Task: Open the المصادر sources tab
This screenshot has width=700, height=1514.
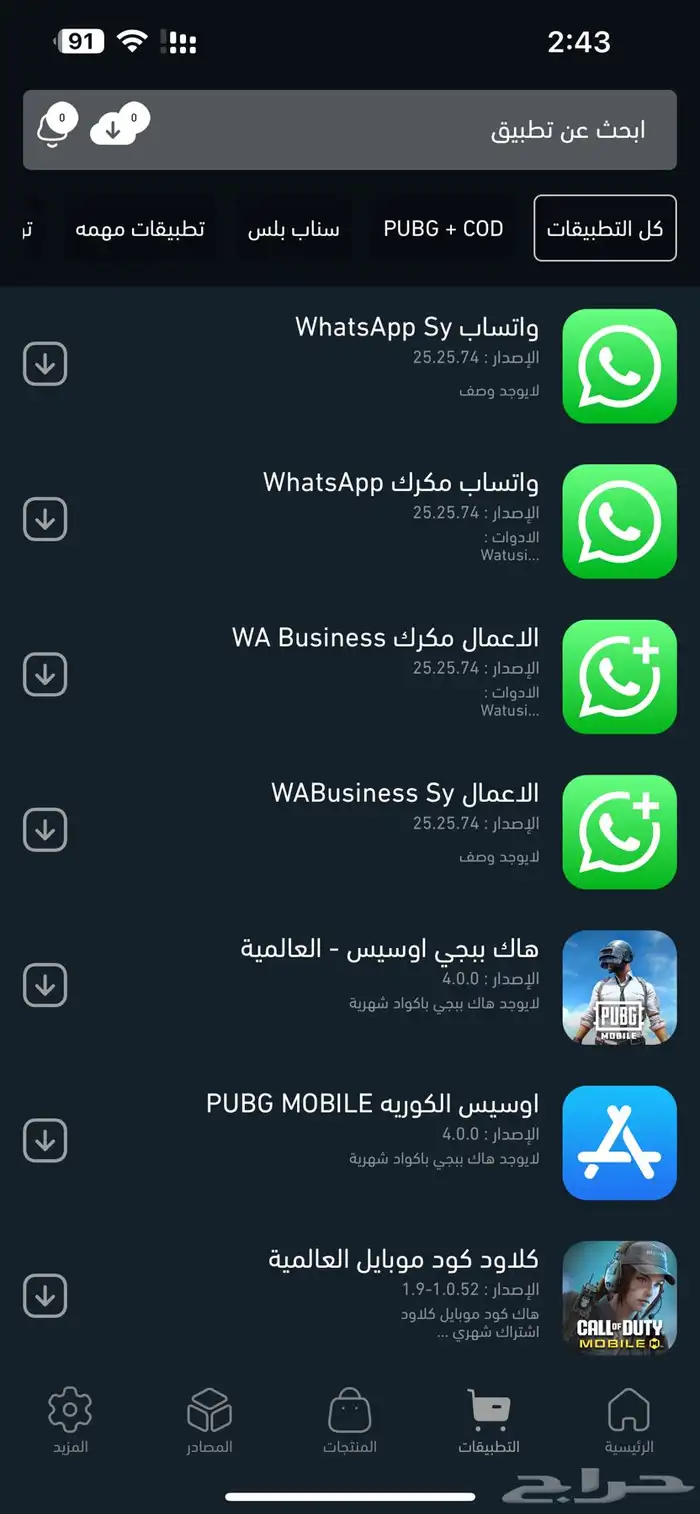Action: click(x=210, y=1421)
